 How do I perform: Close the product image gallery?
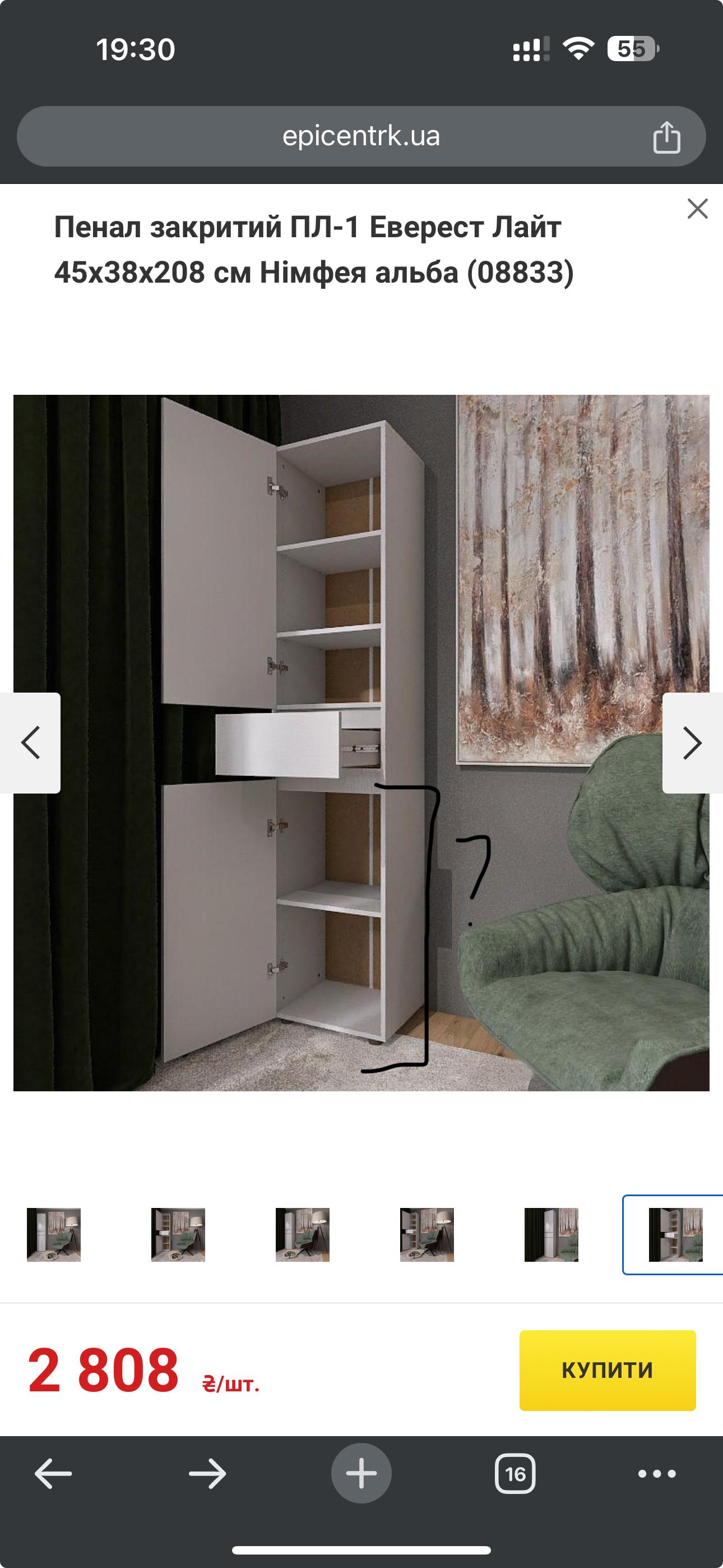coord(697,209)
